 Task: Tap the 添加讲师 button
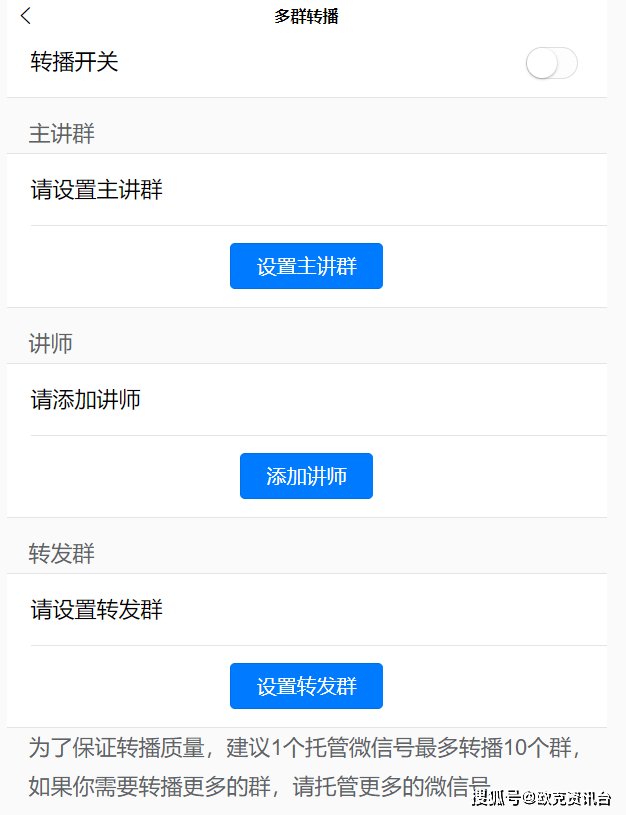tap(306, 476)
